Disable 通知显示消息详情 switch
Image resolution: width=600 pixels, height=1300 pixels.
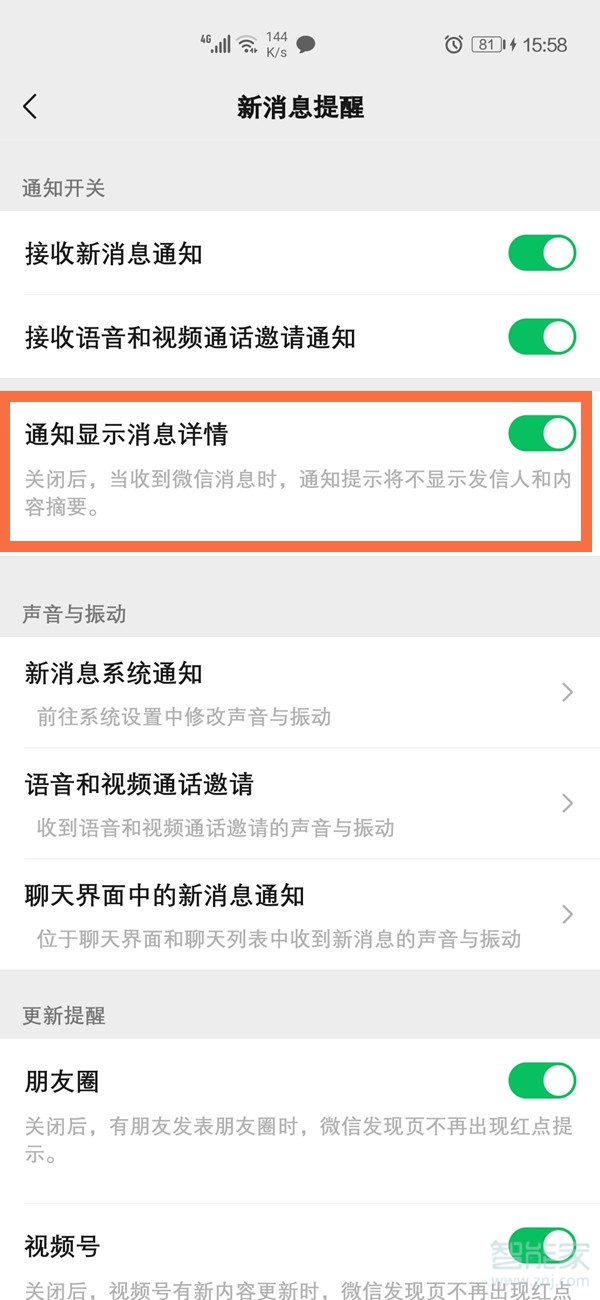pyautogui.click(x=542, y=433)
